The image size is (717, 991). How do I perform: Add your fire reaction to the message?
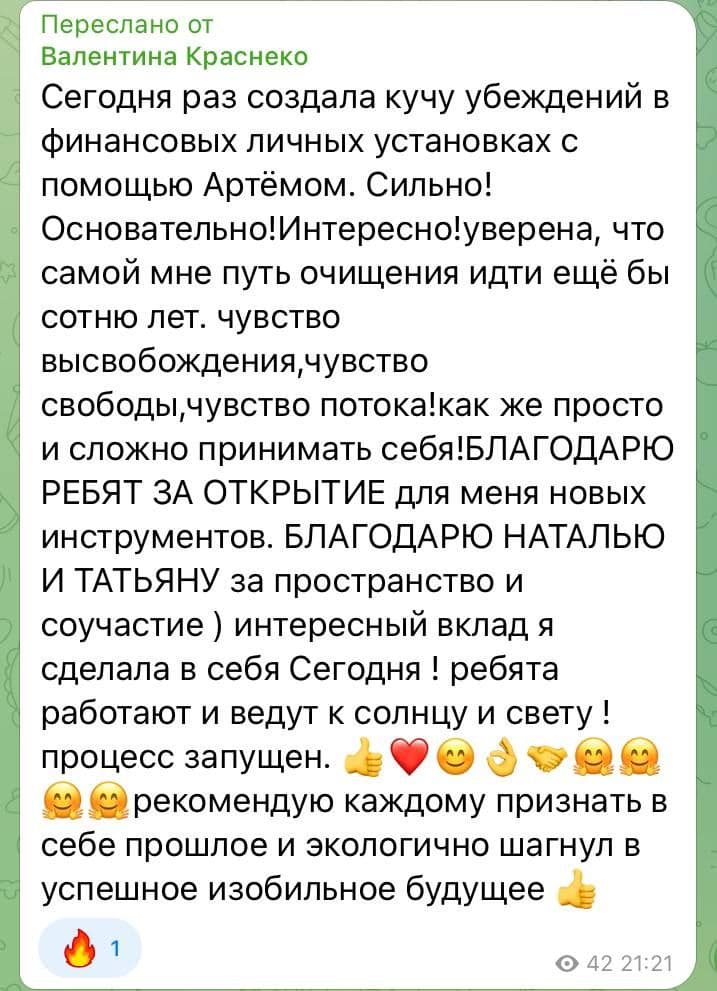point(90,946)
